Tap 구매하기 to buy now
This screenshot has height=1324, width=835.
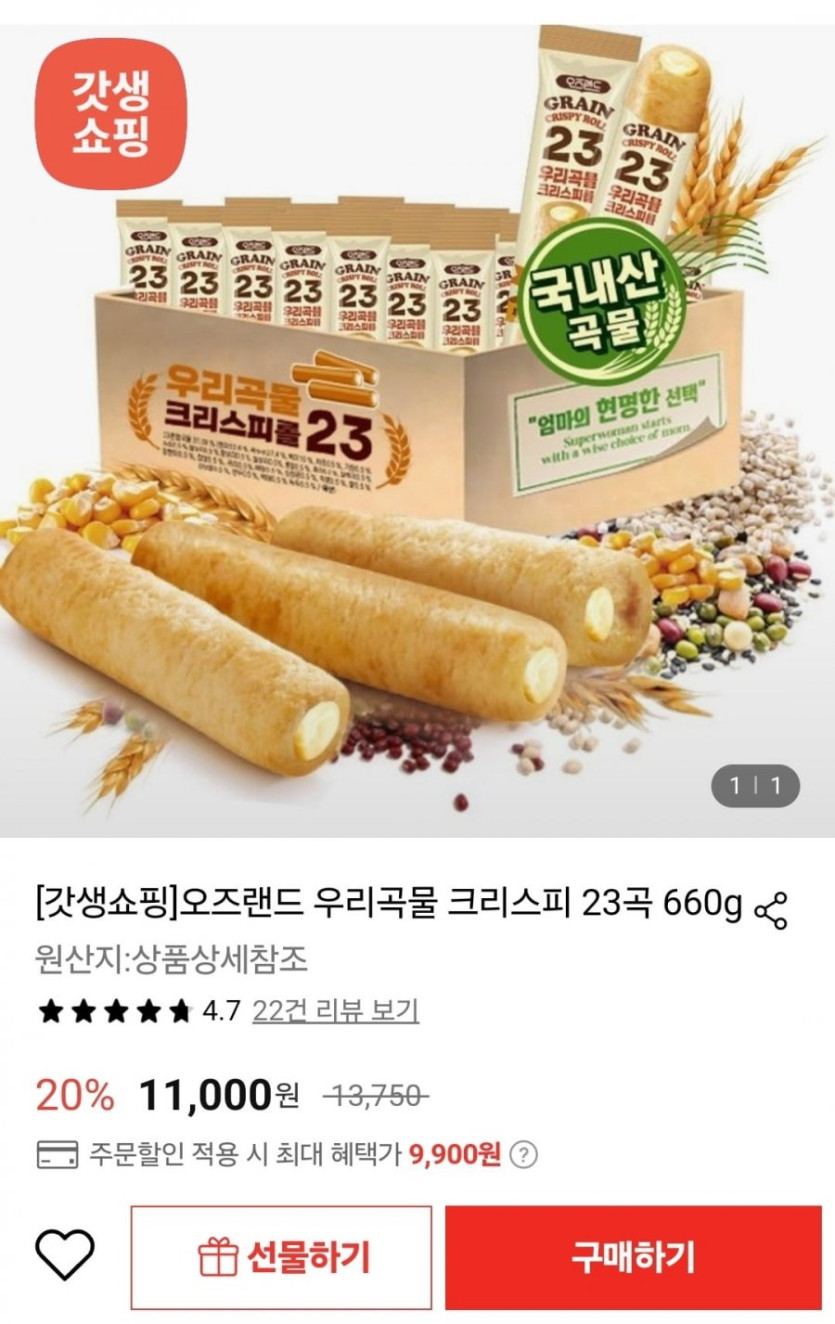pyautogui.click(x=633, y=1257)
